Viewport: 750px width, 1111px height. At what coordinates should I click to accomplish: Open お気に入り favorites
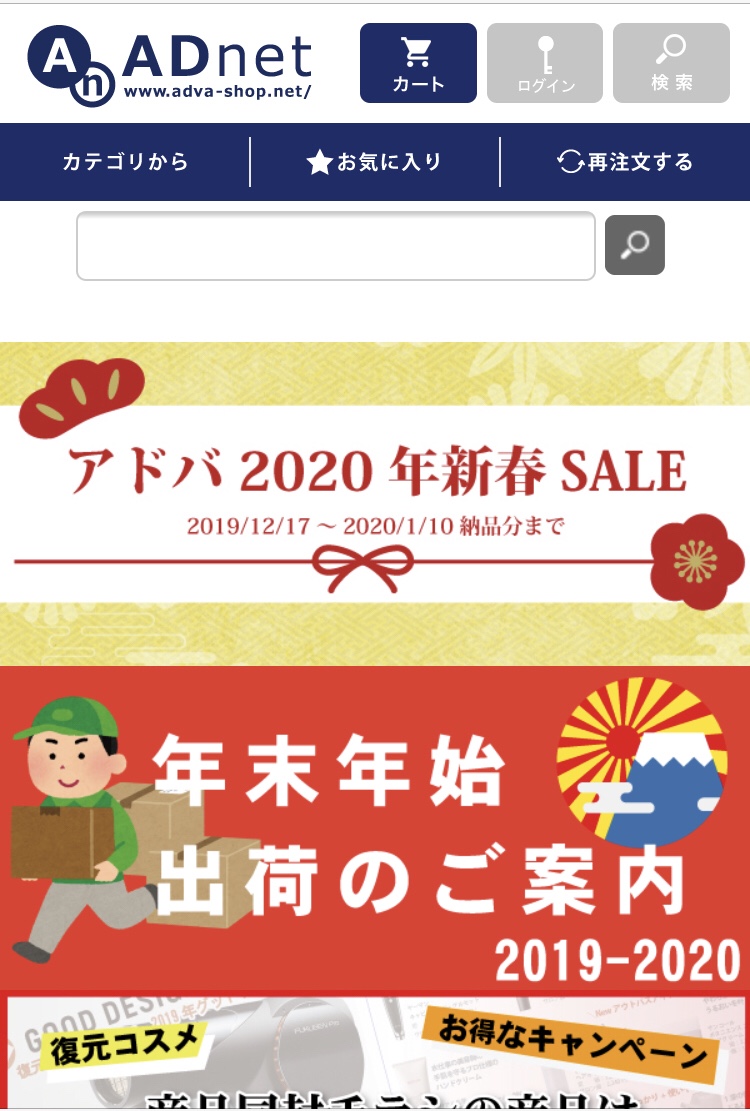(375, 162)
